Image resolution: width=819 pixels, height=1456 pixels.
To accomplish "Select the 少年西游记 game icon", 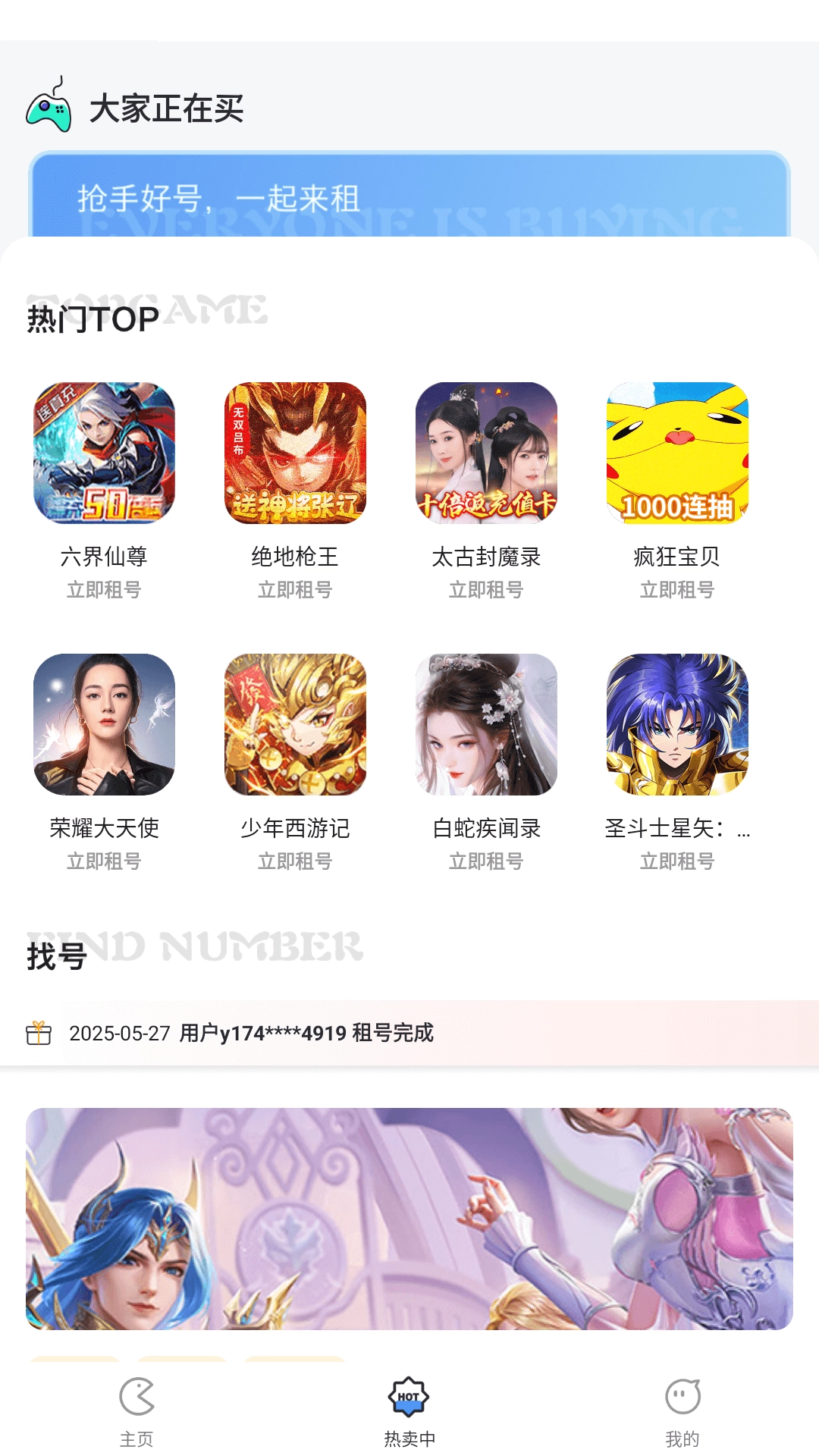I will click(x=296, y=724).
